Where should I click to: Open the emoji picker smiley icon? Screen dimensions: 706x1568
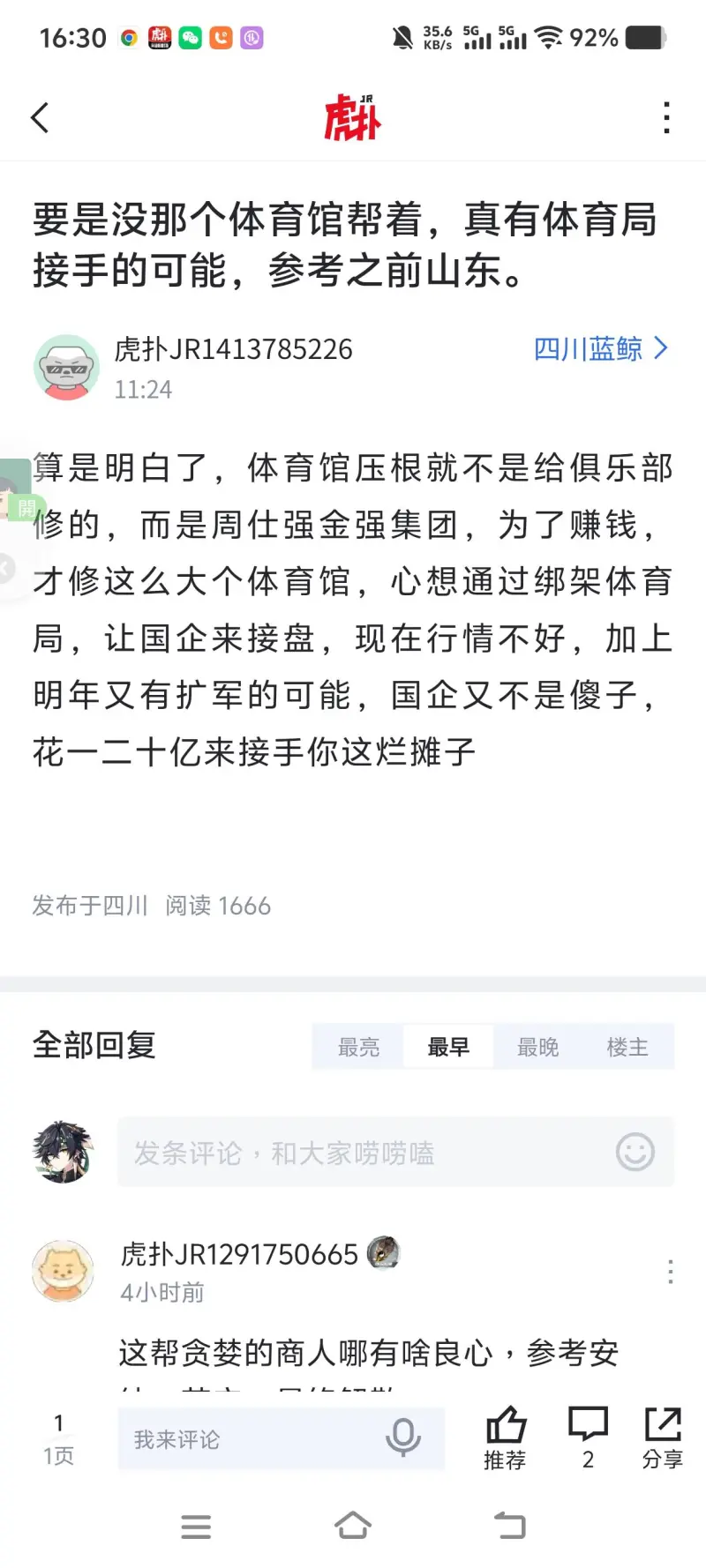[x=635, y=1152]
